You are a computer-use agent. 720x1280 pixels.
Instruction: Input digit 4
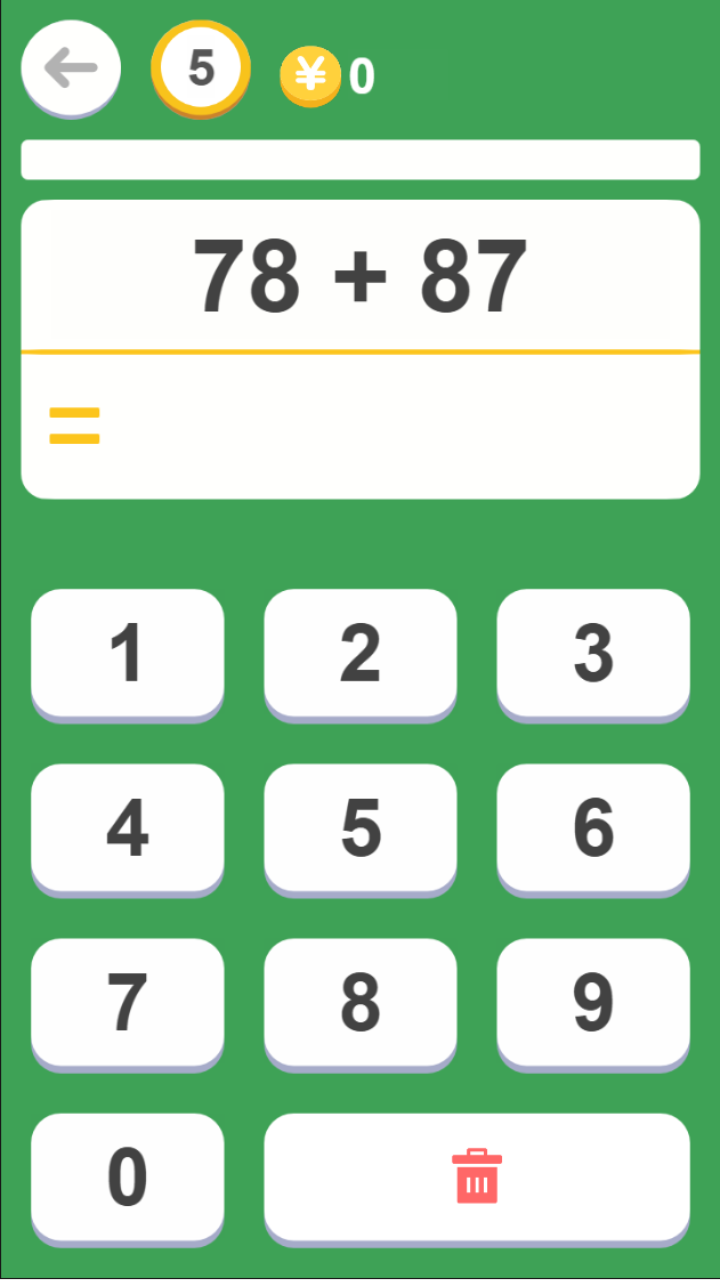[127, 828]
